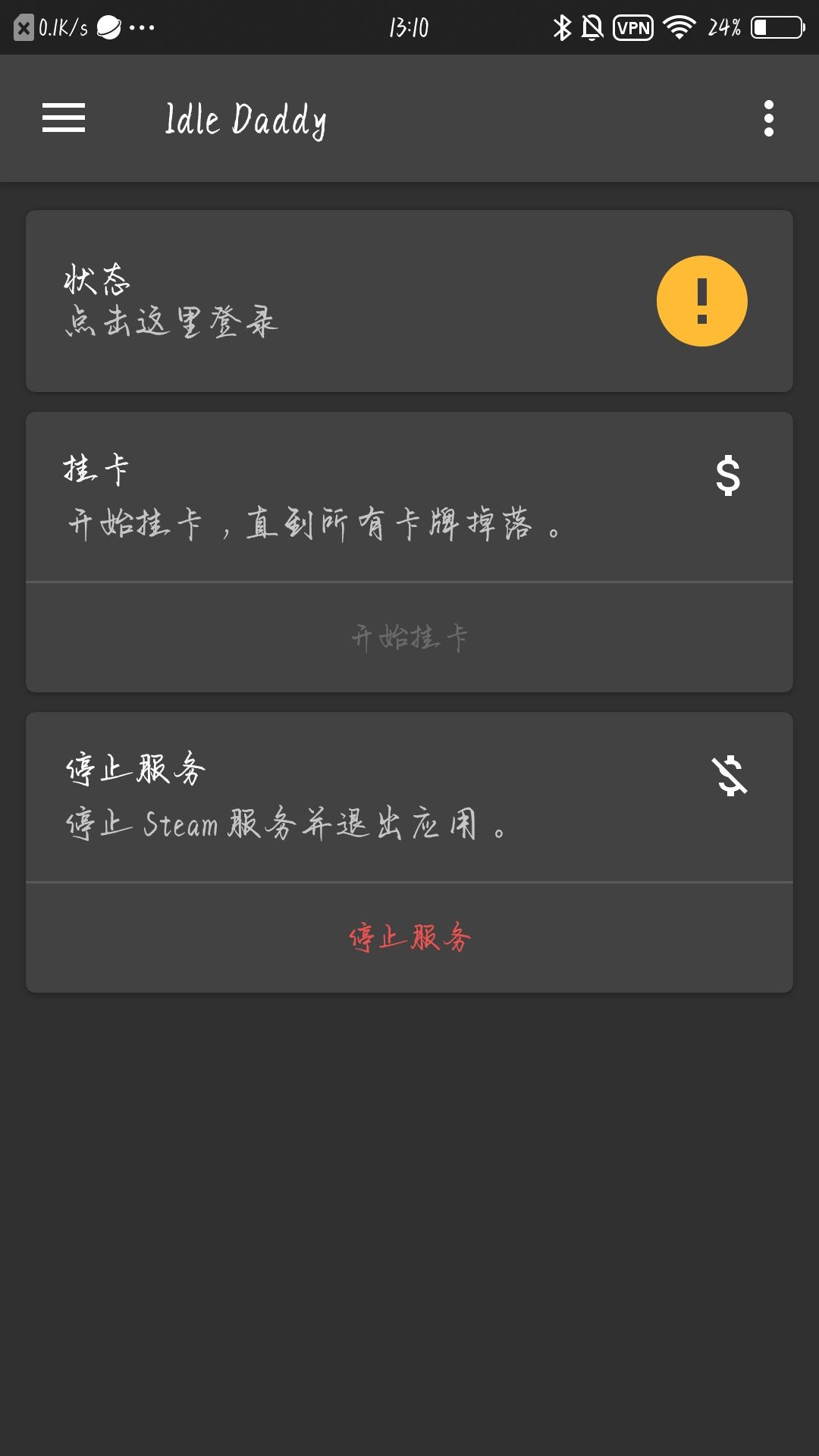
Task: Tap 点击这里登录 to log in
Action: point(171,322)
